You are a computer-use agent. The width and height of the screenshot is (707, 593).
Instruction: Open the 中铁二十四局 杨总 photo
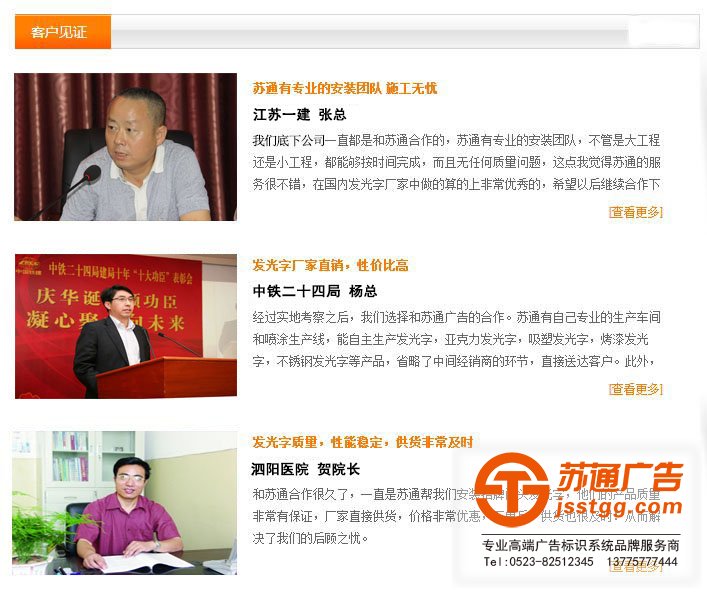tap(125, 326)
